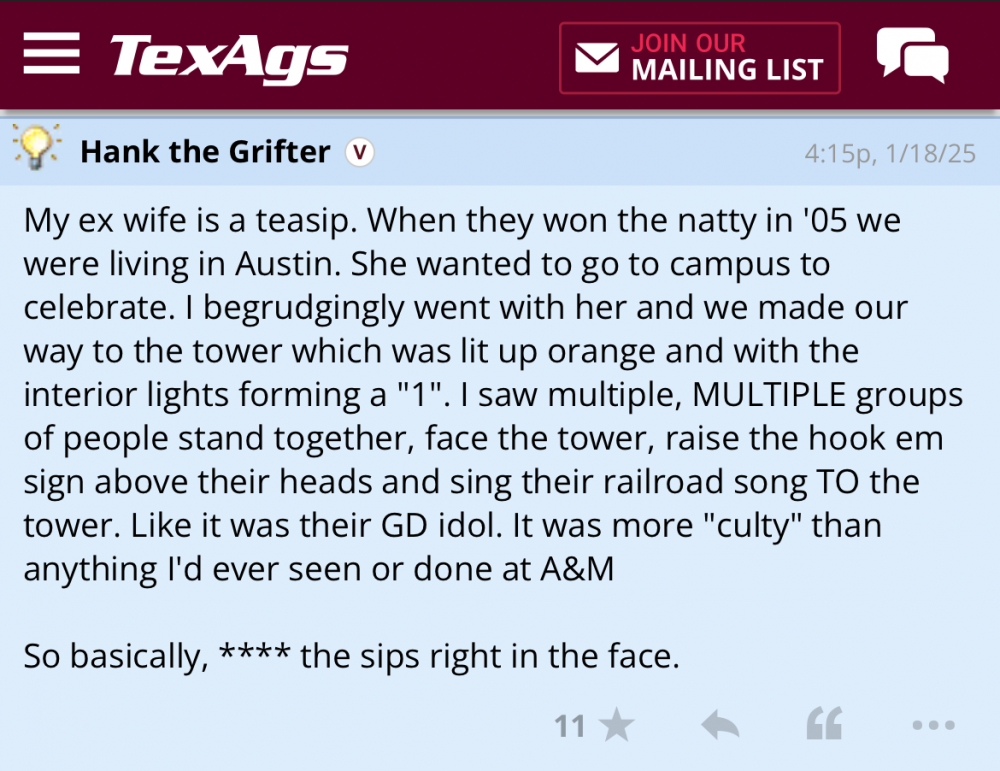The width and height of the screenshot is (1000, 771).
Task: Go to the TexAgs home logo
Action: click(x=229, y=56)
